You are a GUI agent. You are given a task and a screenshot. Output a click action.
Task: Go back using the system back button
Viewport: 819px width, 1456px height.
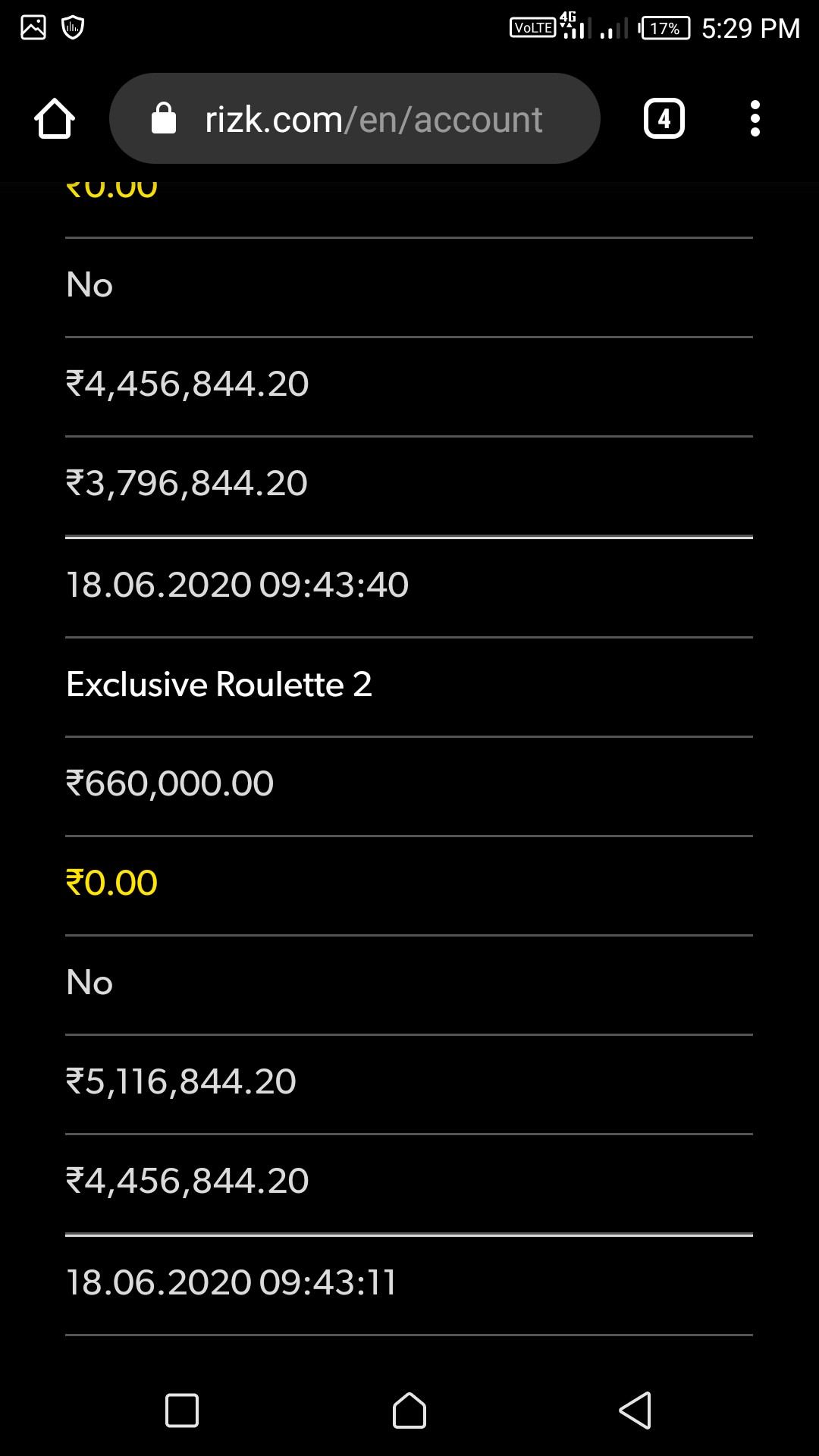point(635,1410)
